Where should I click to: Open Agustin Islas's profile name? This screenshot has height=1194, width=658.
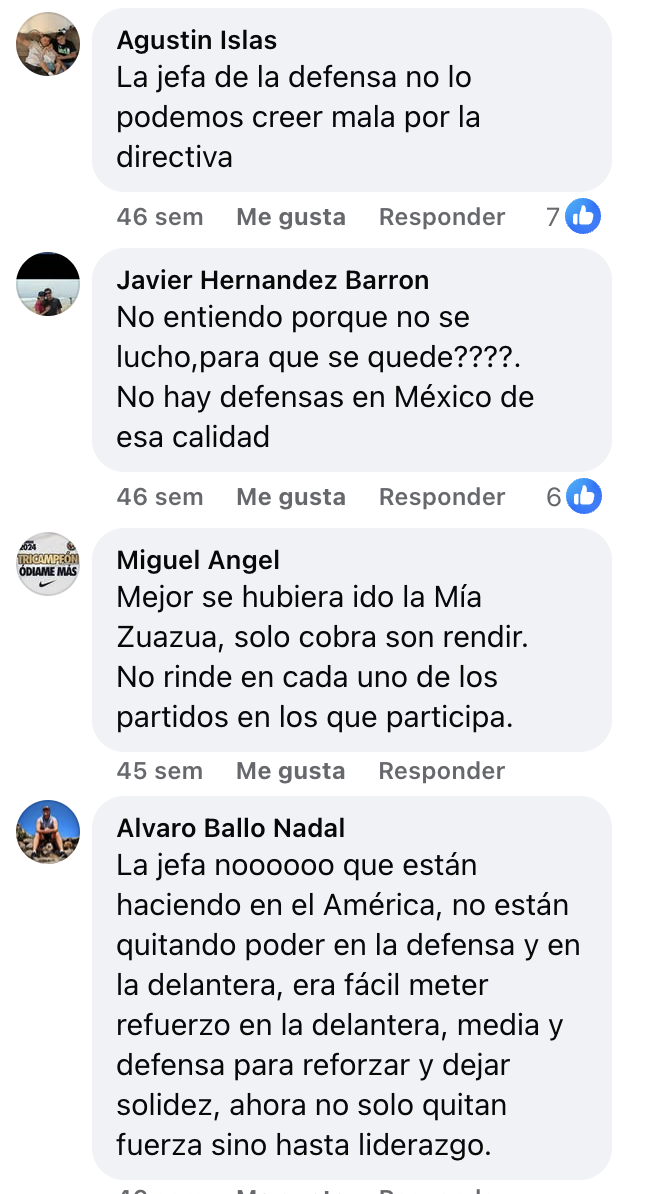[x=197, y=40]
